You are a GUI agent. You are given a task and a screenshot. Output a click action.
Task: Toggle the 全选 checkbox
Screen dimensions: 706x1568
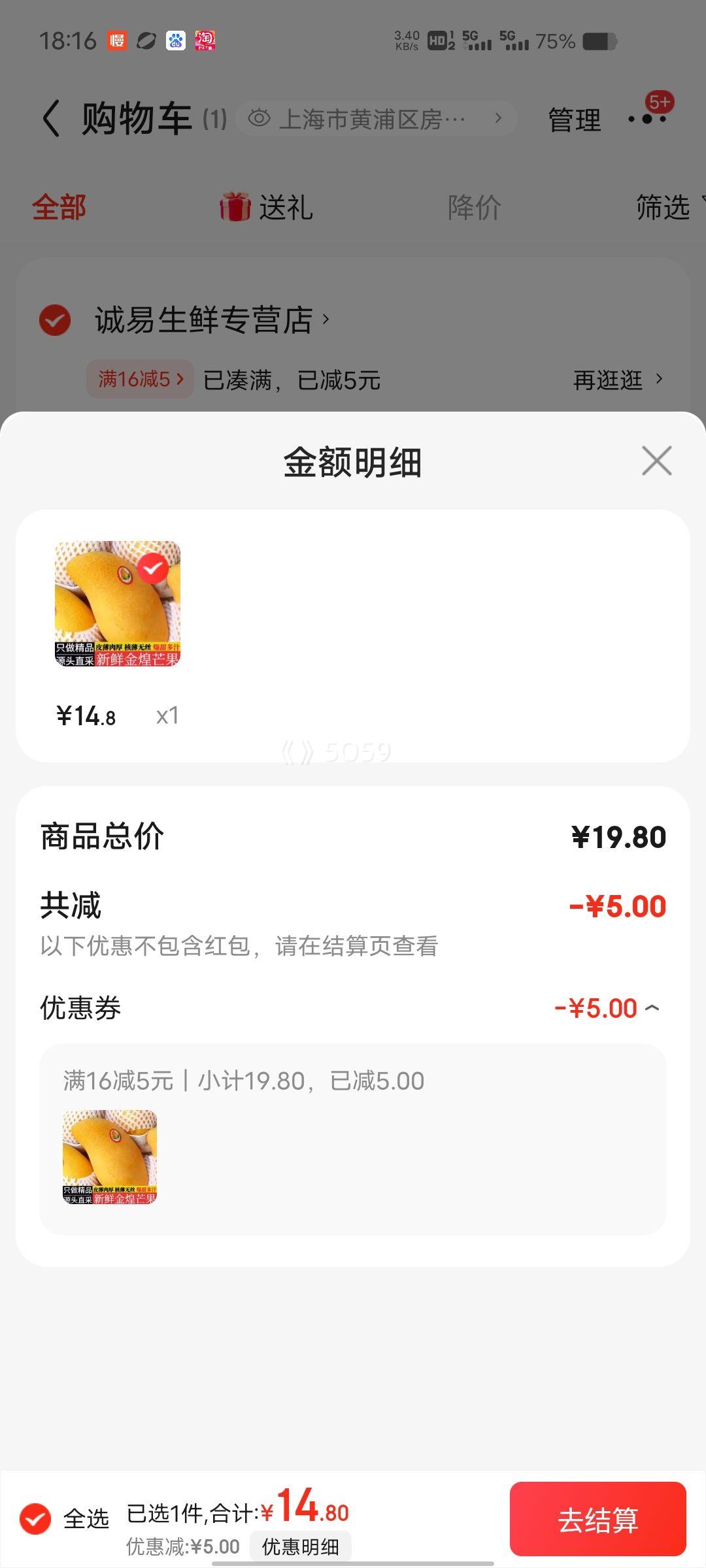point(36,1518)
